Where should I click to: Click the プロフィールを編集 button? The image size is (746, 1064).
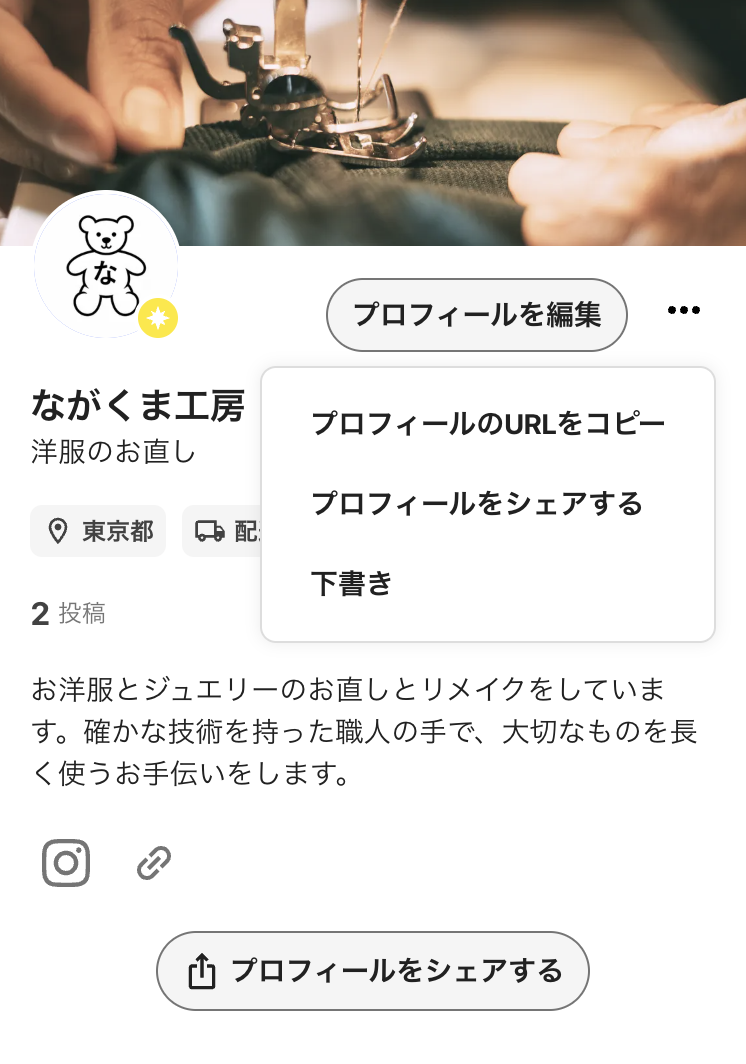pyautogui.click(x=477, y=314)
